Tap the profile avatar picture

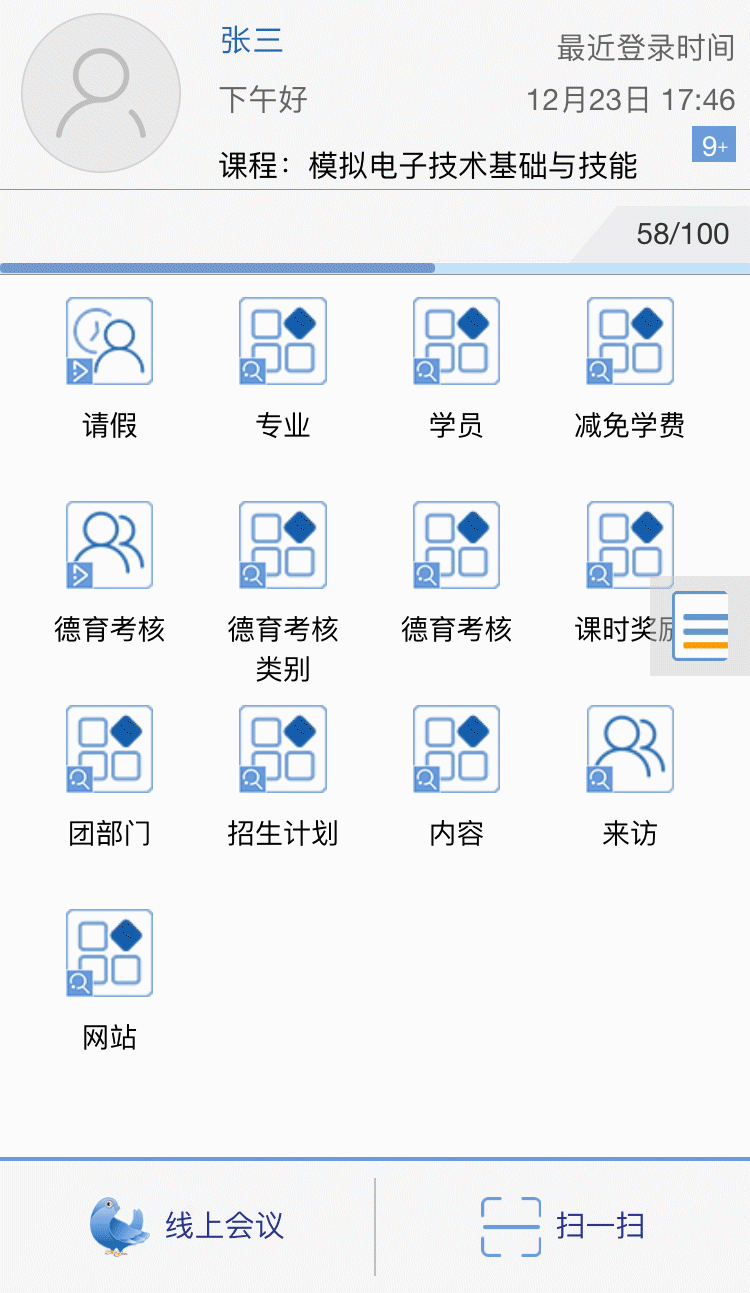click(101, 94)
